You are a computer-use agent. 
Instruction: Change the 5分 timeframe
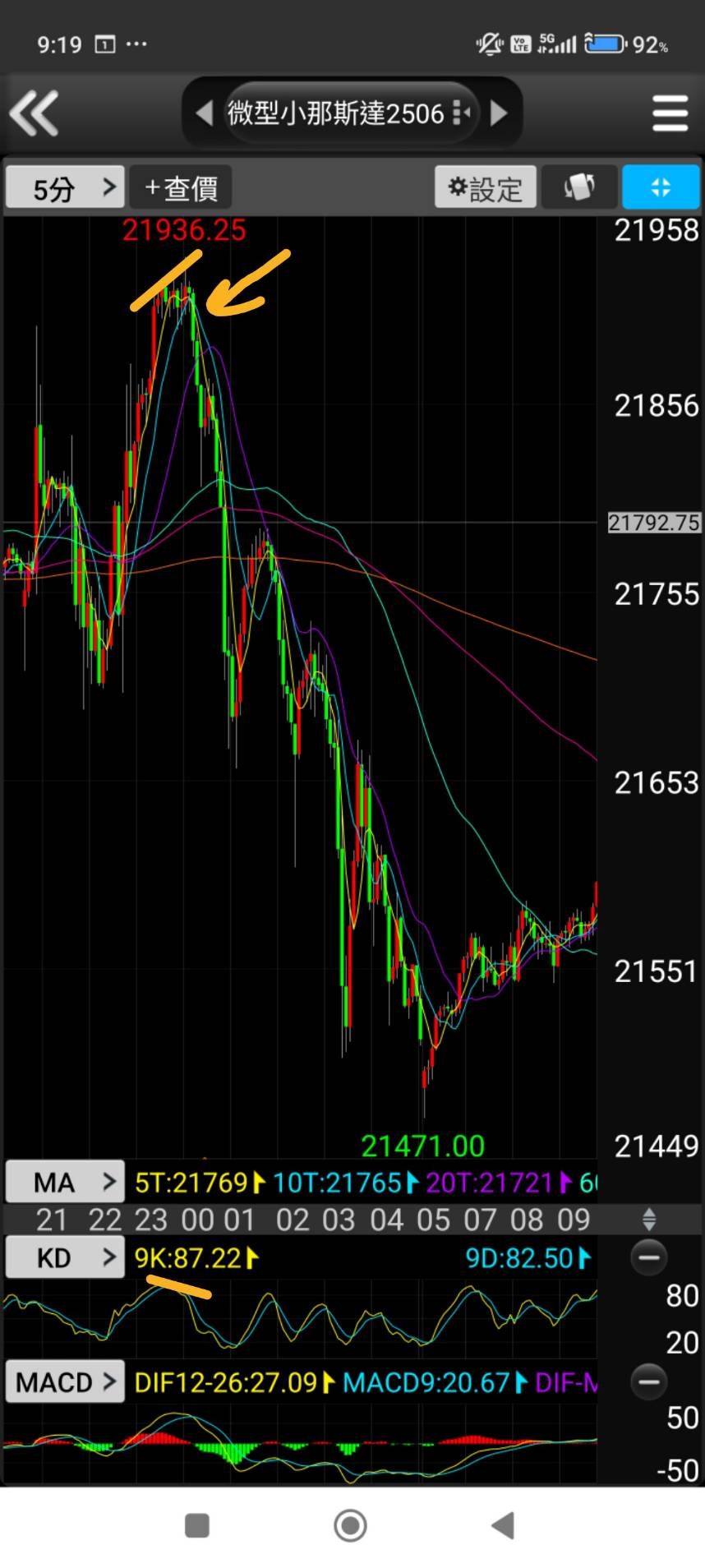[65, 188]
